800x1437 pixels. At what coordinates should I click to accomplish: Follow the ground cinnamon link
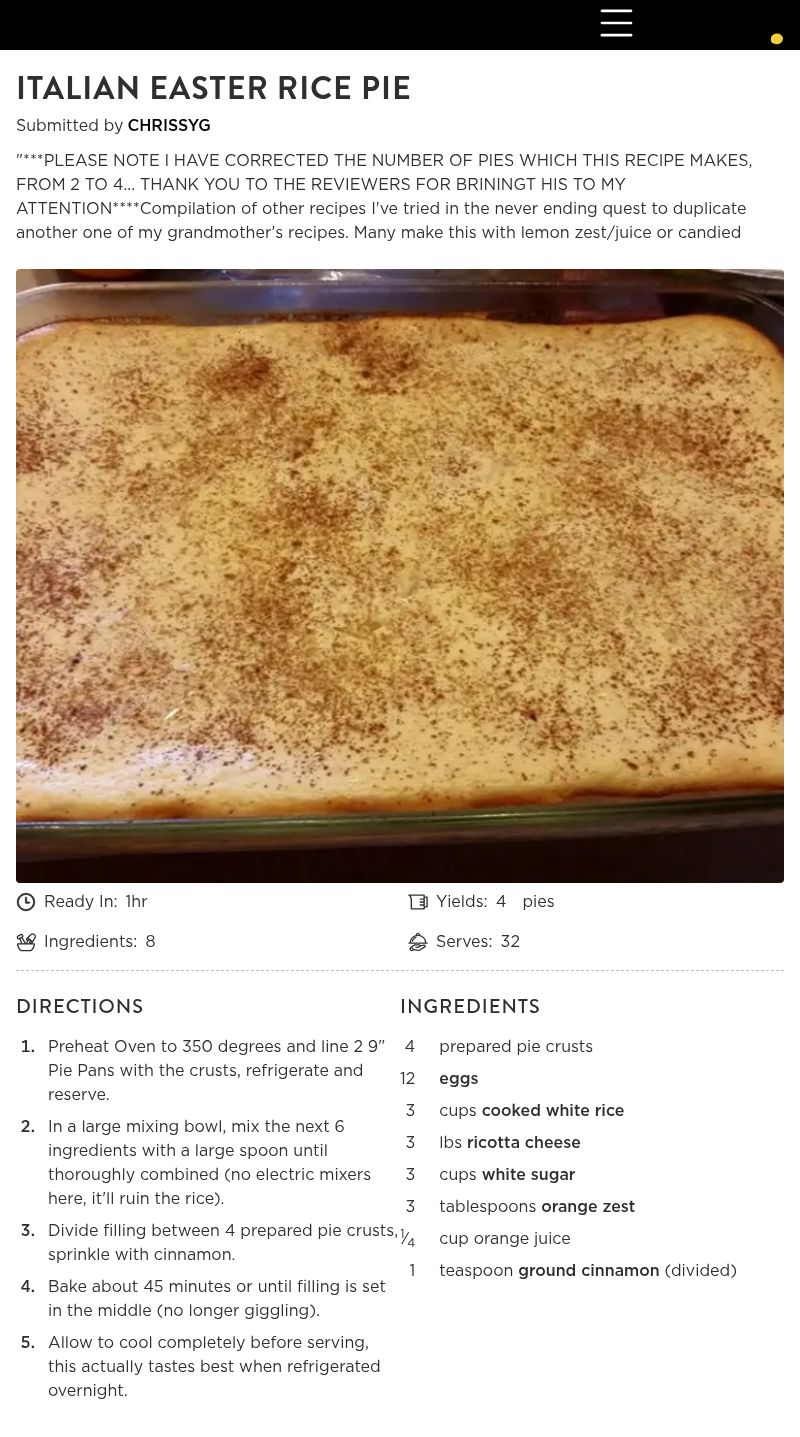pos(588,1271)
